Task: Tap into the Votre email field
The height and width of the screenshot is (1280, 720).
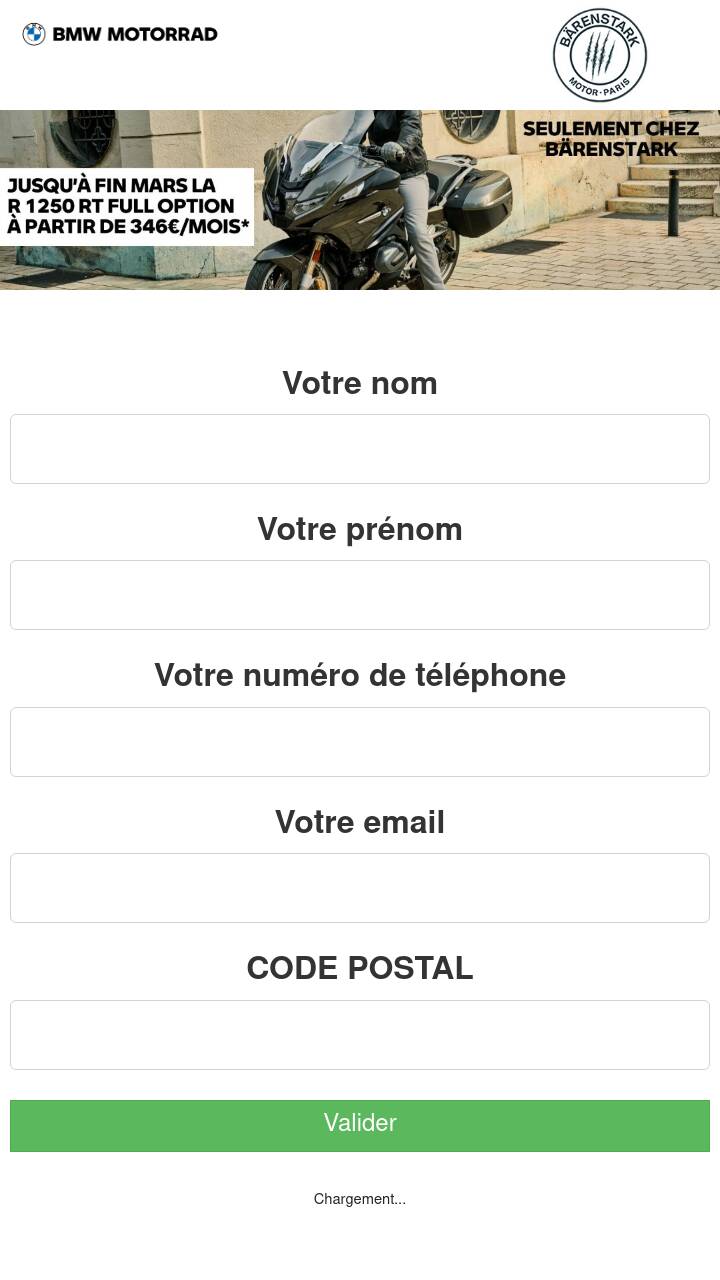Action: pos(360,888)
